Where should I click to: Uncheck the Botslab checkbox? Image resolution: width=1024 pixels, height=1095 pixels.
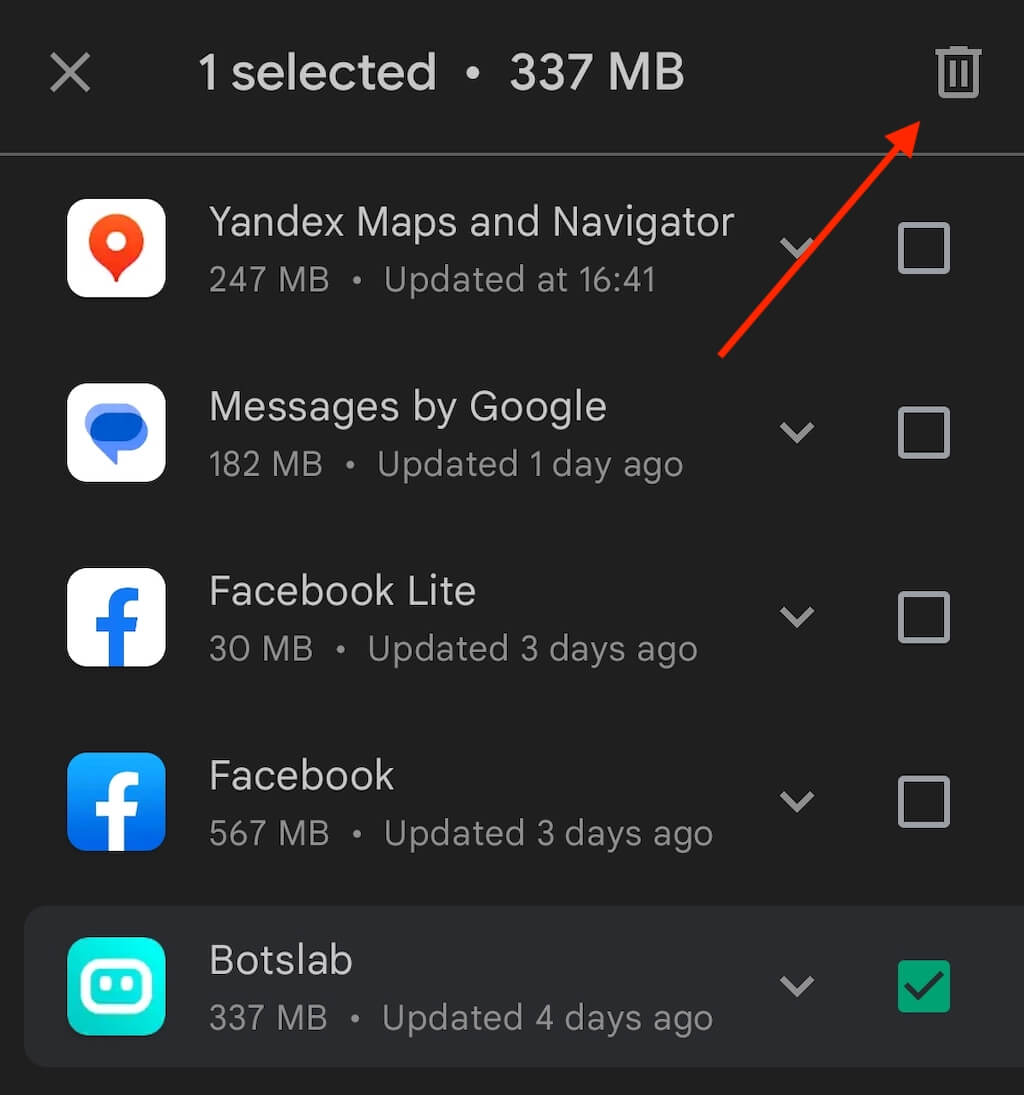(923, 986)
